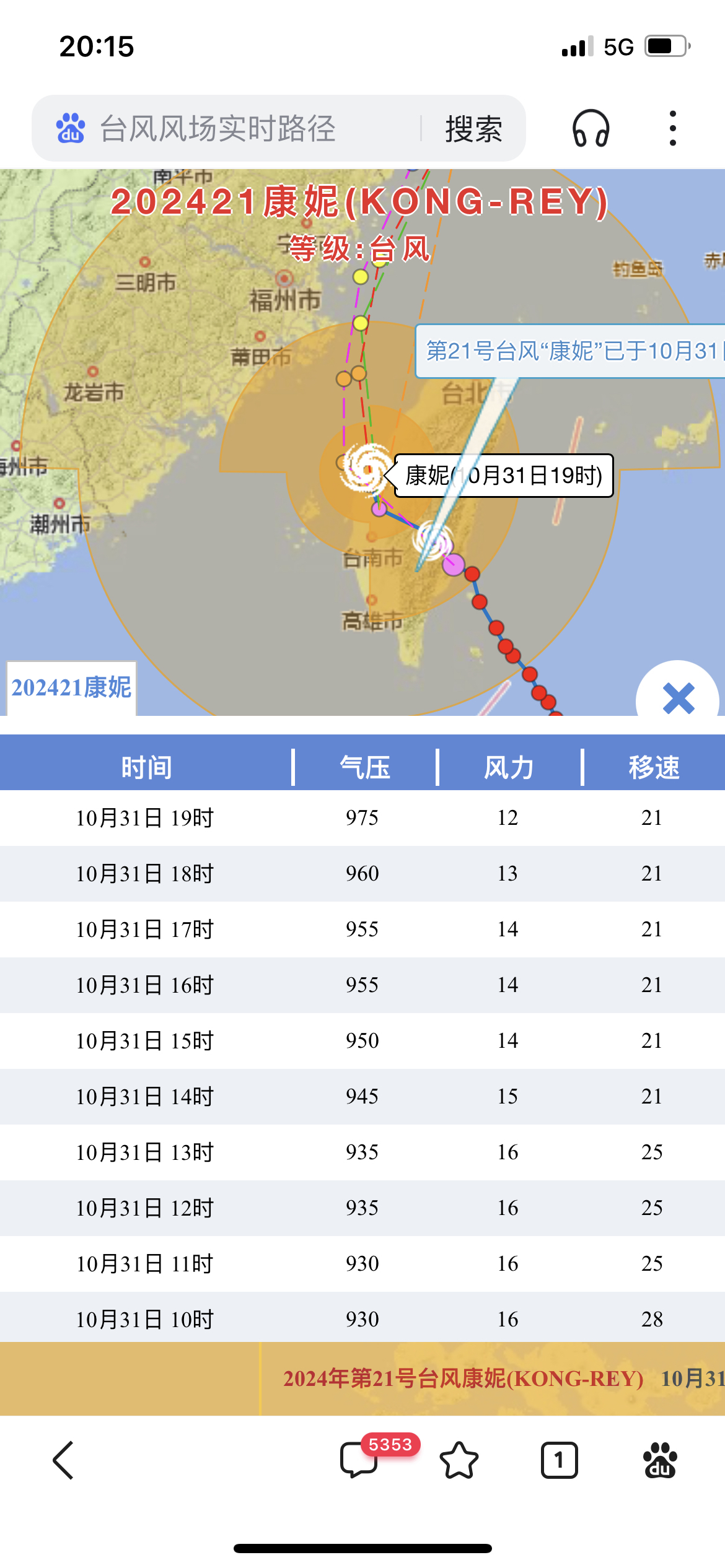Open the tab switcher showing 1
This screenshot has height=1568, width=725.
pos(559,1460)
